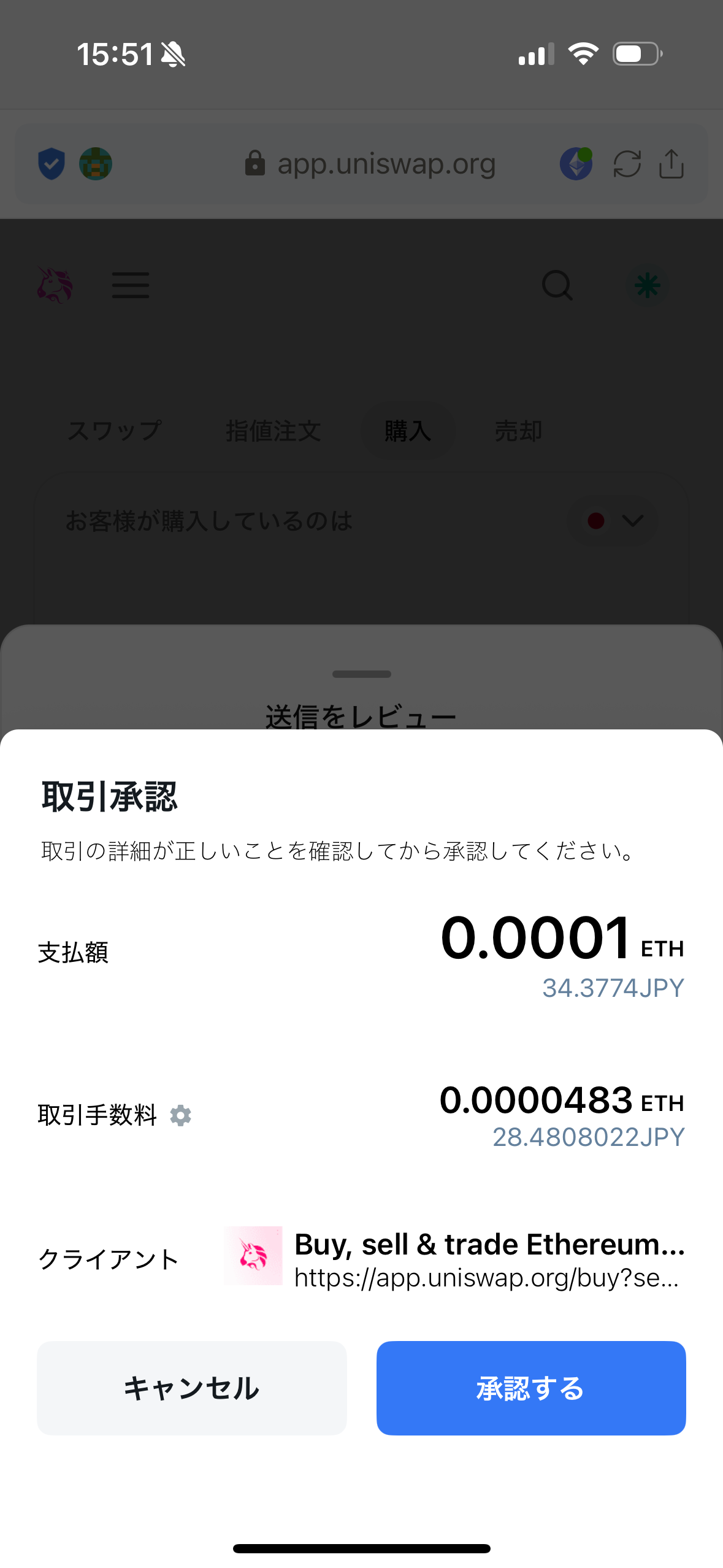The width and height of the screenshot is (723, 1568).
Task: Click the Uniswap unicorn logo
Action: (x=55, y=285)
